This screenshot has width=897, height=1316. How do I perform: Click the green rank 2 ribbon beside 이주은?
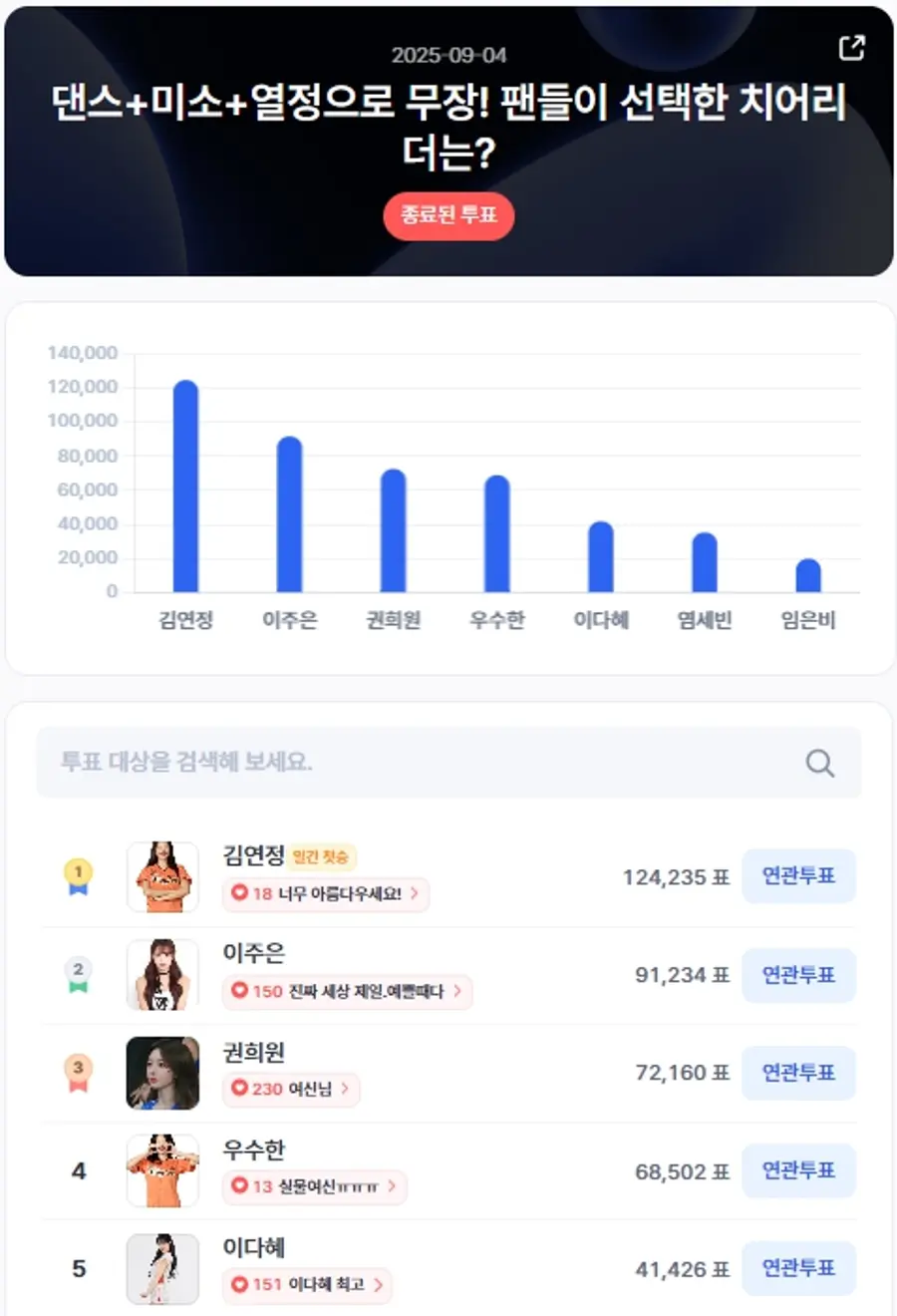78,974
